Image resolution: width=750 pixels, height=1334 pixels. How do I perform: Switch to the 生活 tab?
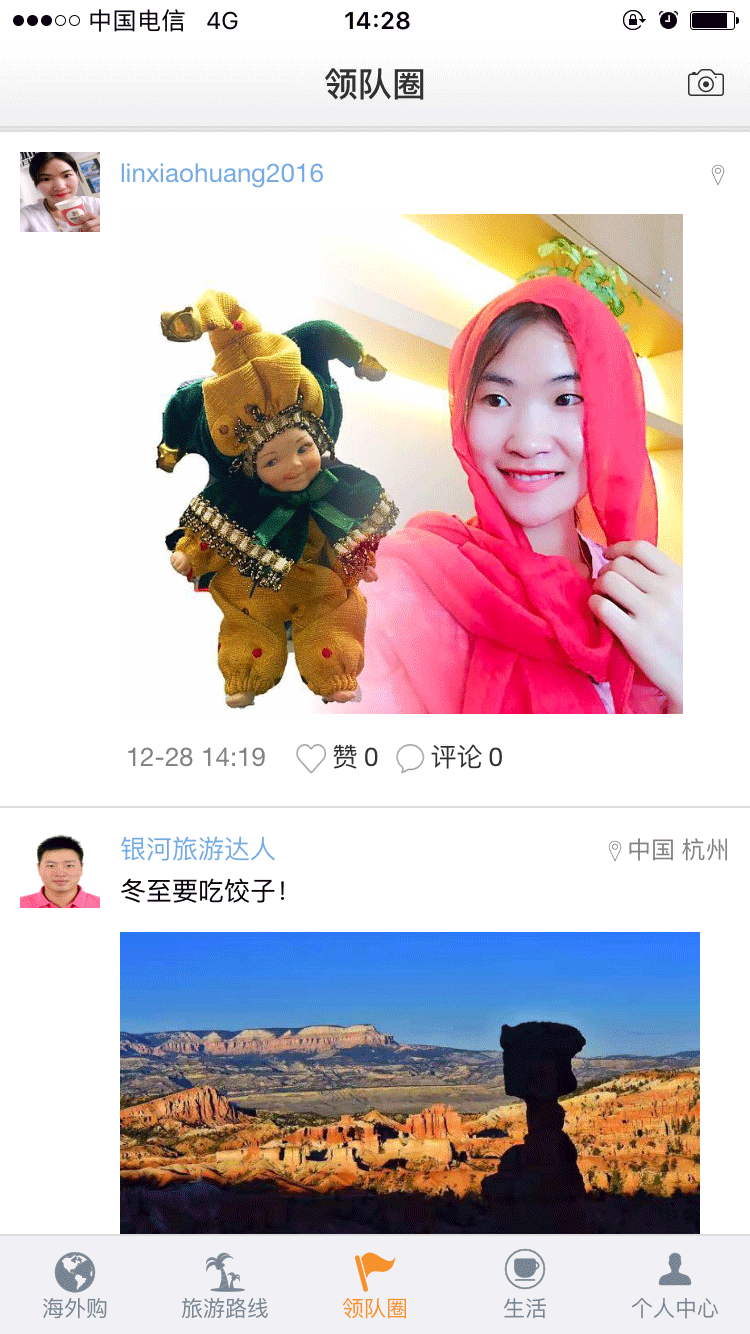(524, 1285)
